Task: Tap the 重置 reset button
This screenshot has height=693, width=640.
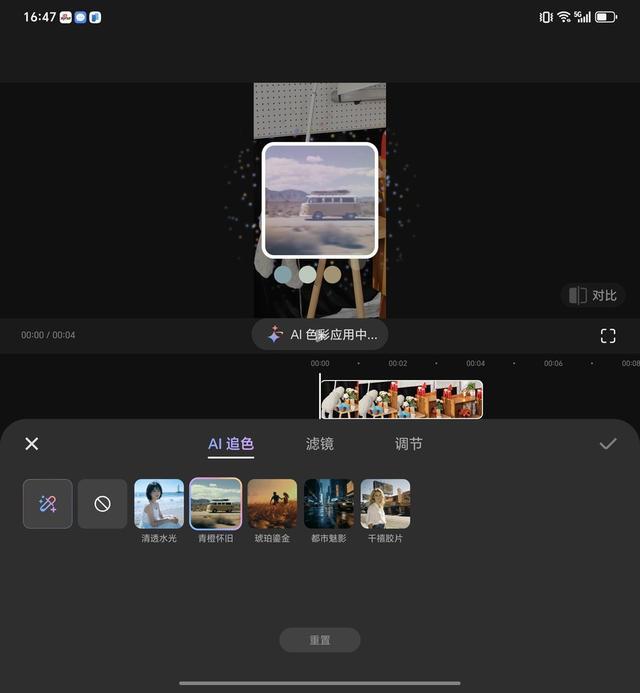Action: pyautogui.click(x=320, y=640)
